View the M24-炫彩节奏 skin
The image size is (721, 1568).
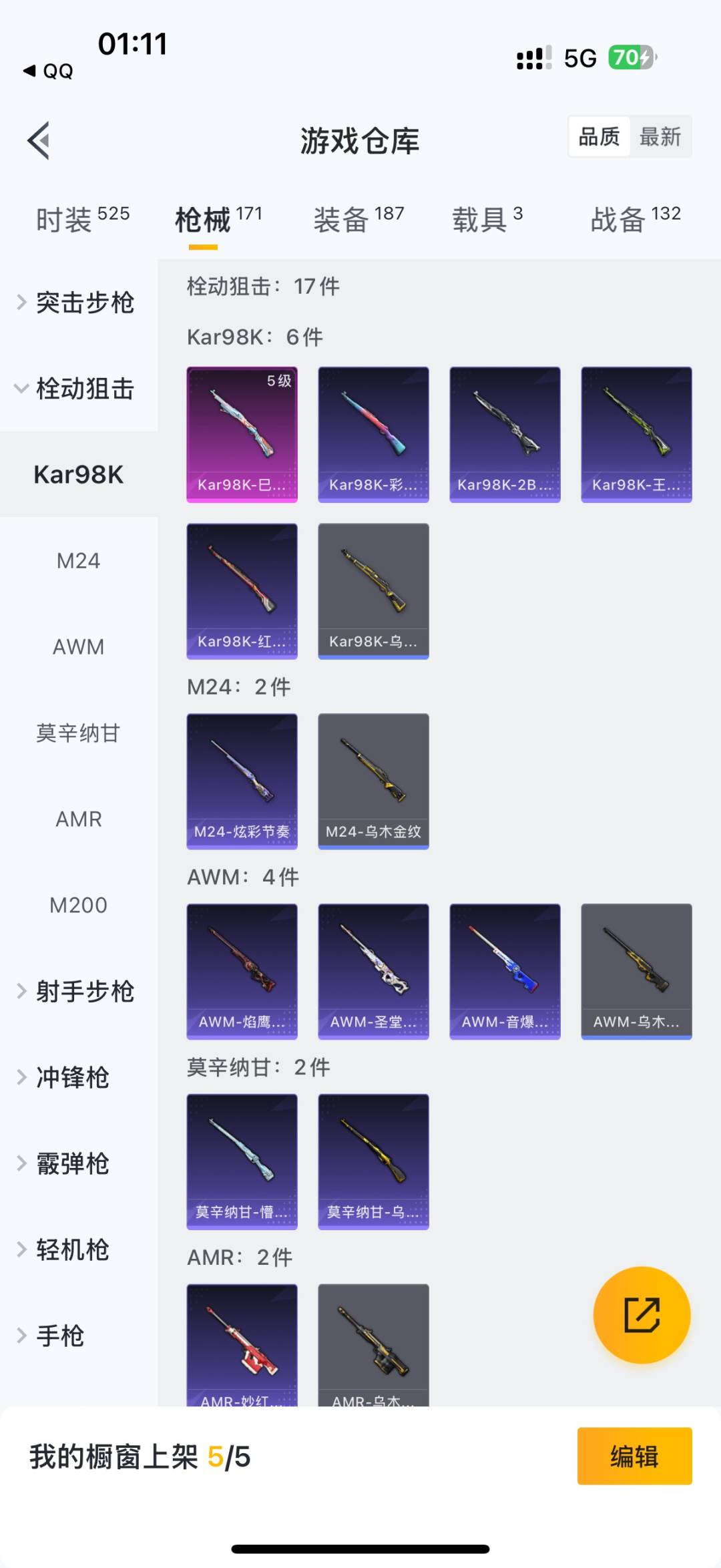(x=242, y=781)
